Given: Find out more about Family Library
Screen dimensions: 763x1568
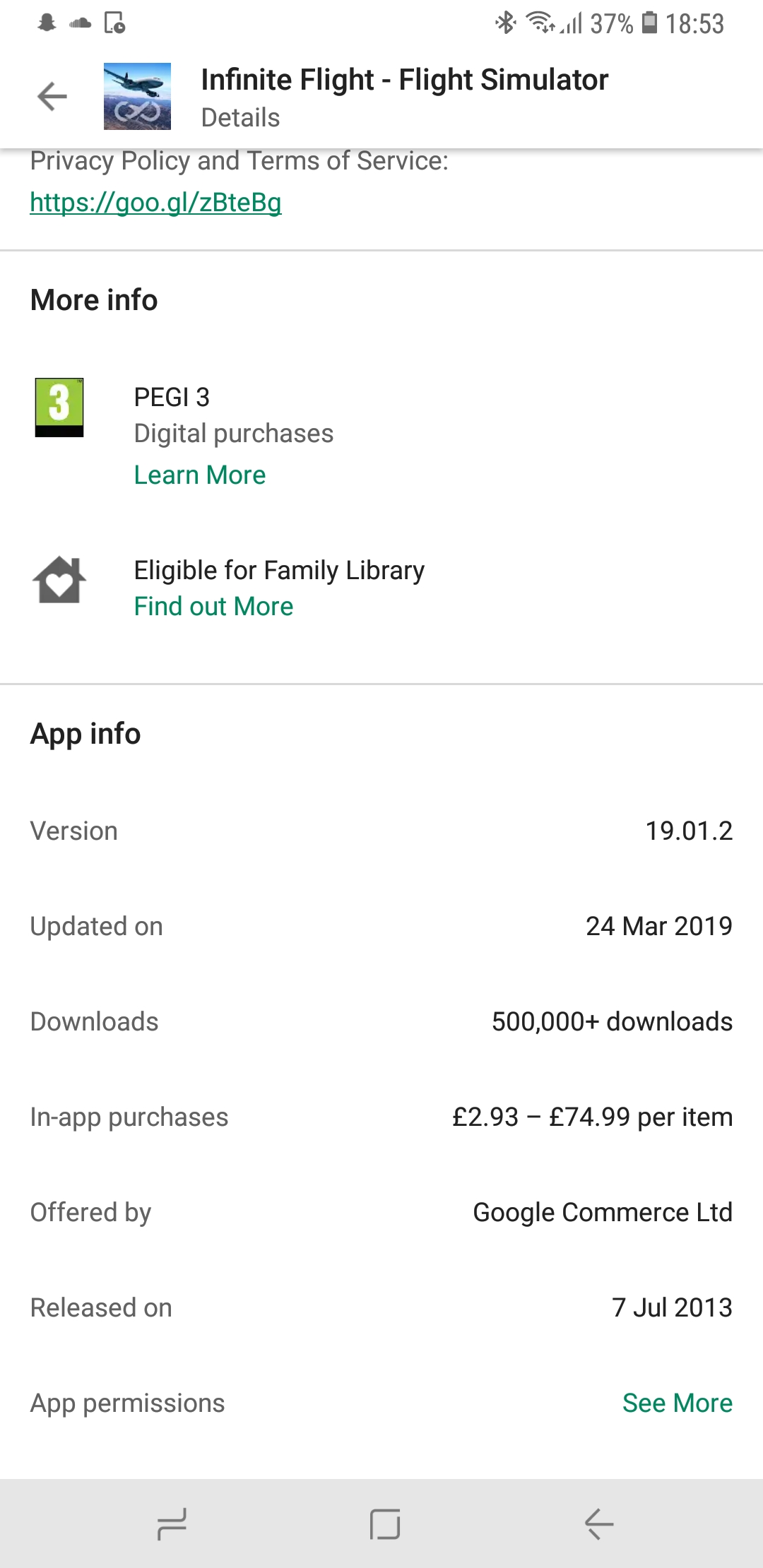Looking at the screenshot, I should [x=213, y=607].
